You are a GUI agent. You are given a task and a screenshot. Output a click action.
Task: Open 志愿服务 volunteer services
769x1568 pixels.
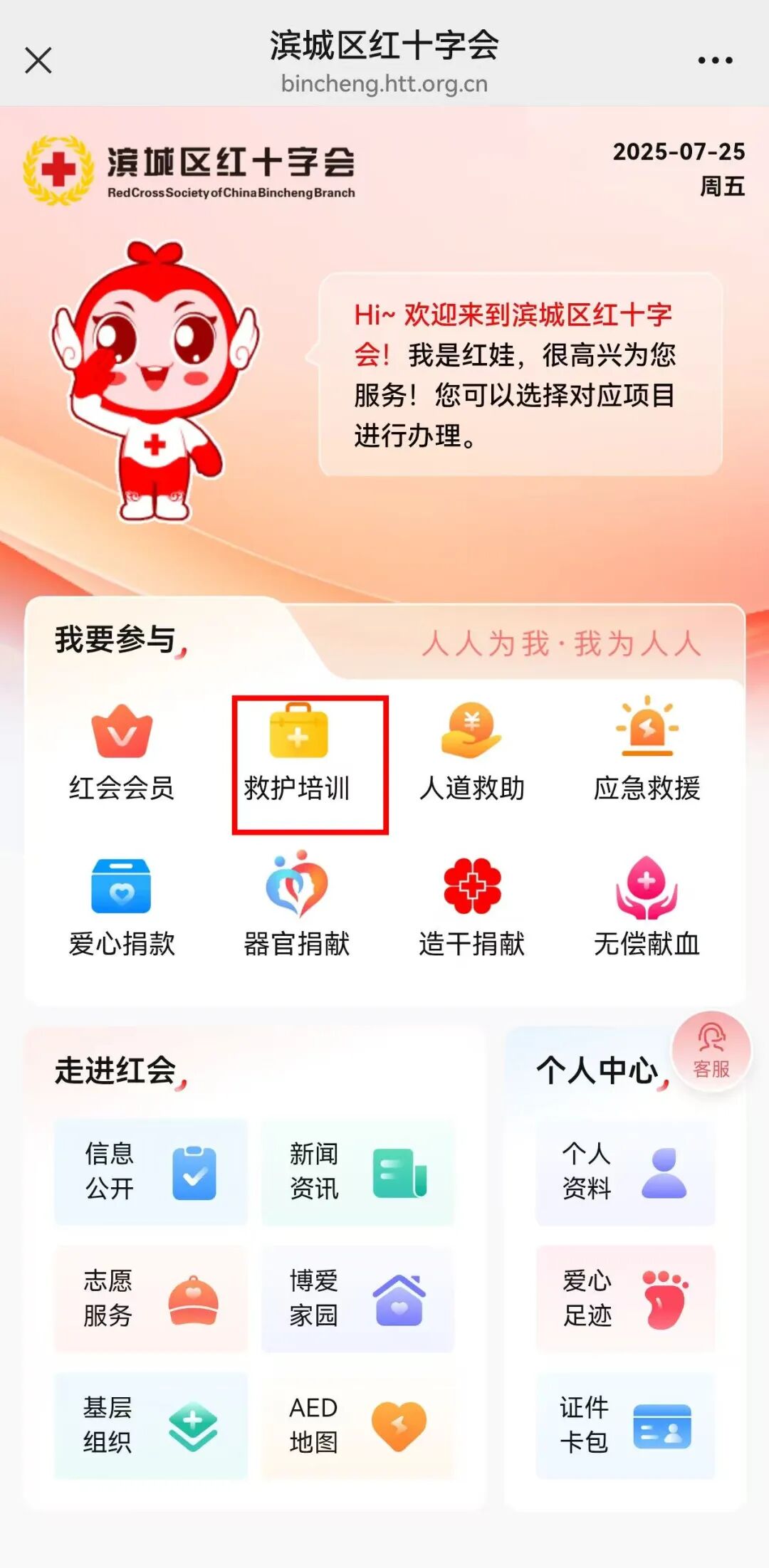point(151,1298)
